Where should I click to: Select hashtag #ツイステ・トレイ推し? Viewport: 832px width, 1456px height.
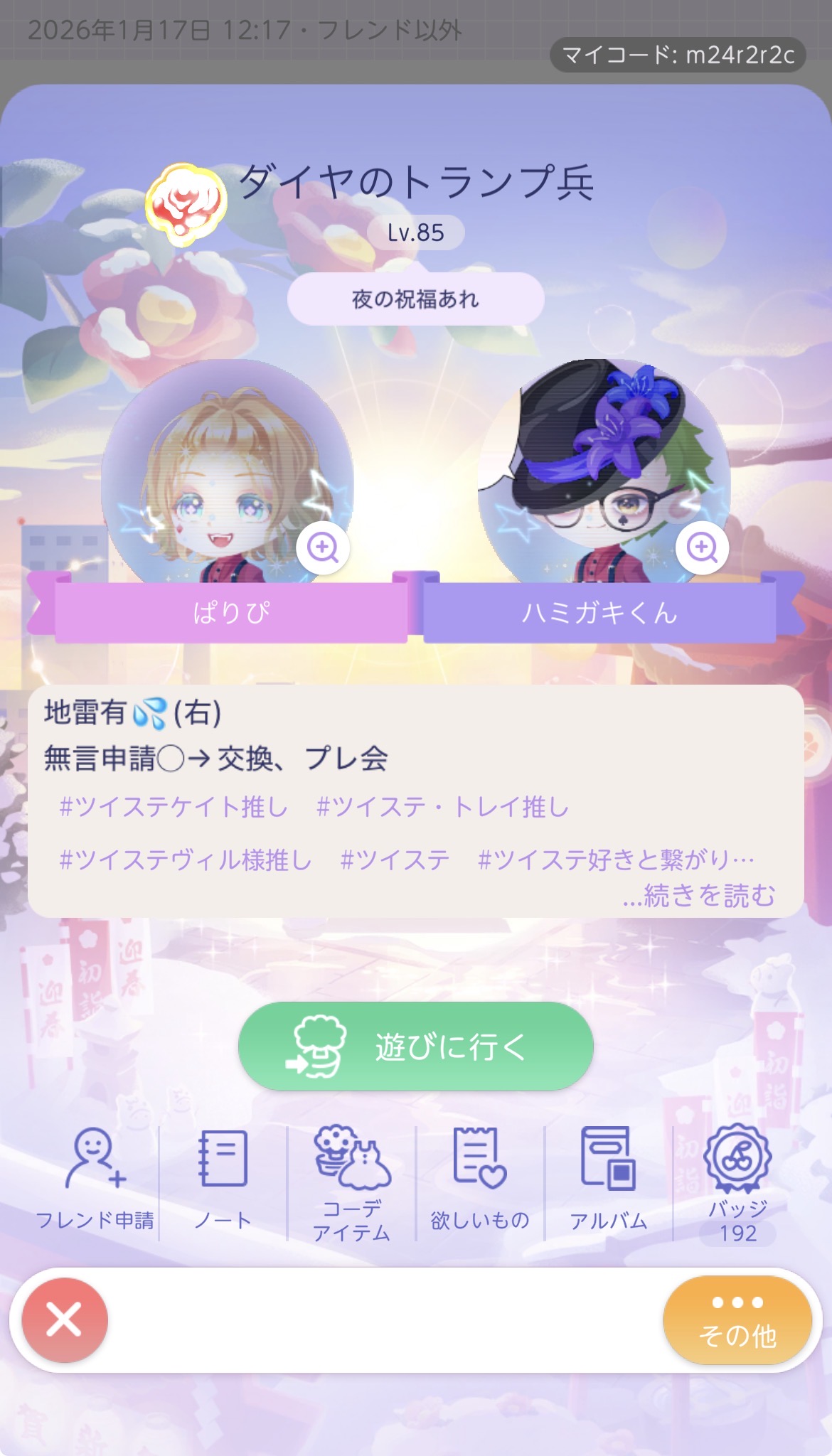tap(442, 807)
